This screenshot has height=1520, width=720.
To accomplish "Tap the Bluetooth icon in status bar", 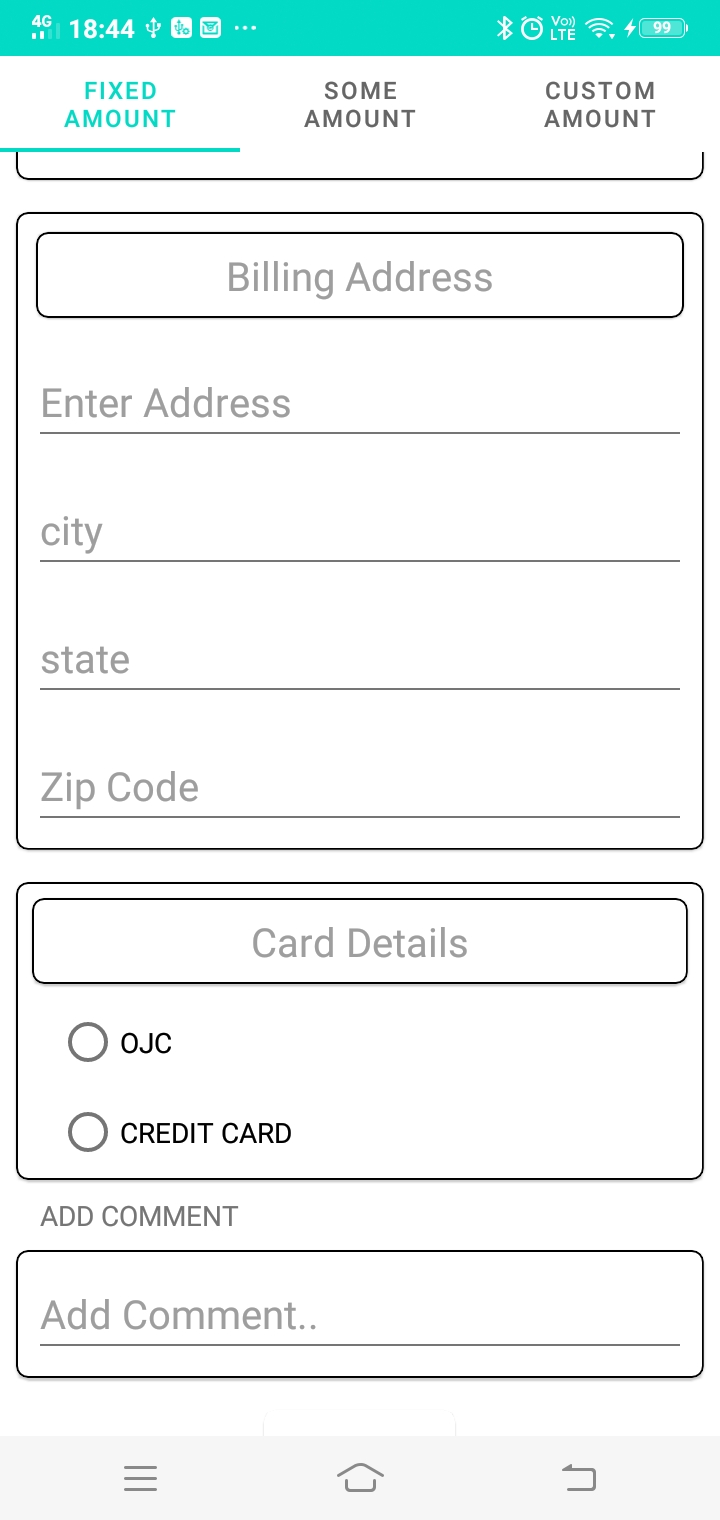I will [505, 29].
